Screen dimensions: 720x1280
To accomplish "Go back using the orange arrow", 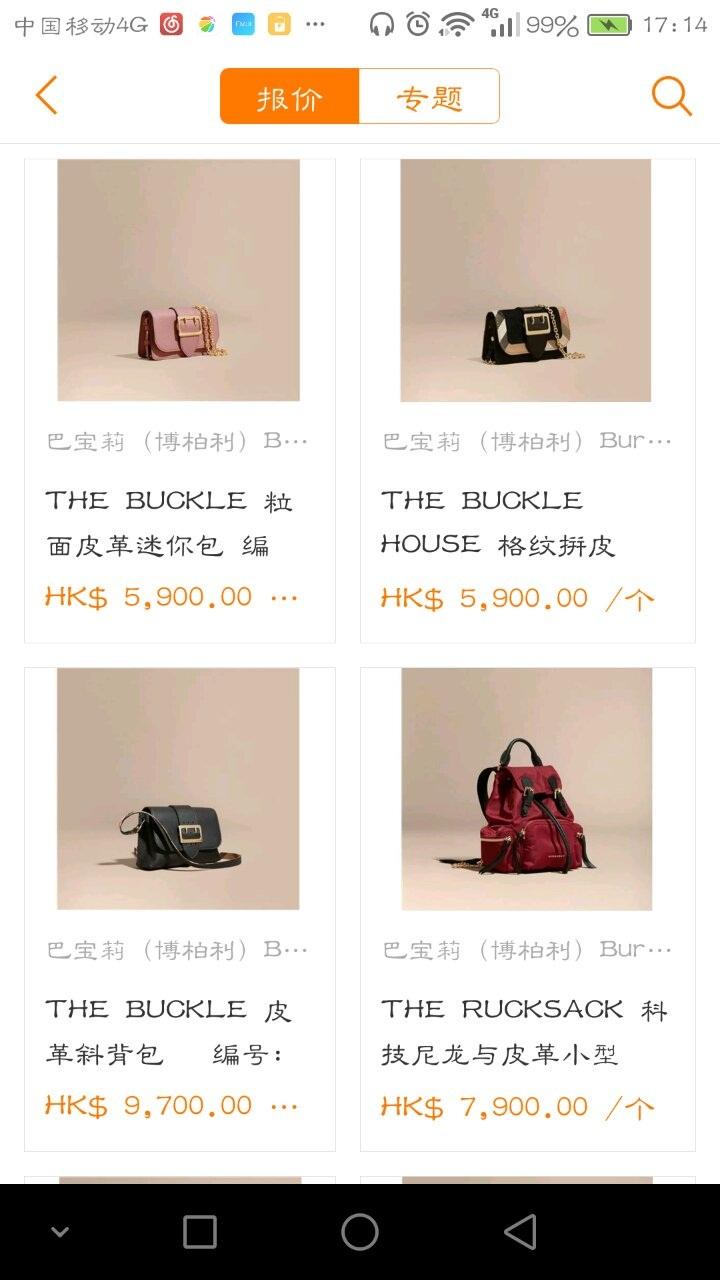I will tap(47, 96).
